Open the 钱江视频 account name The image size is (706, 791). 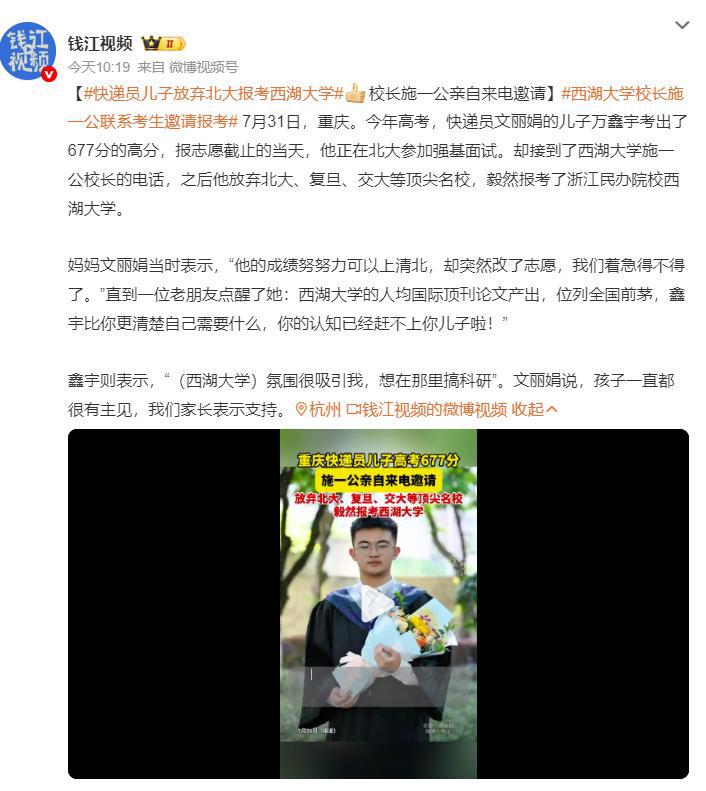[100, 43]
